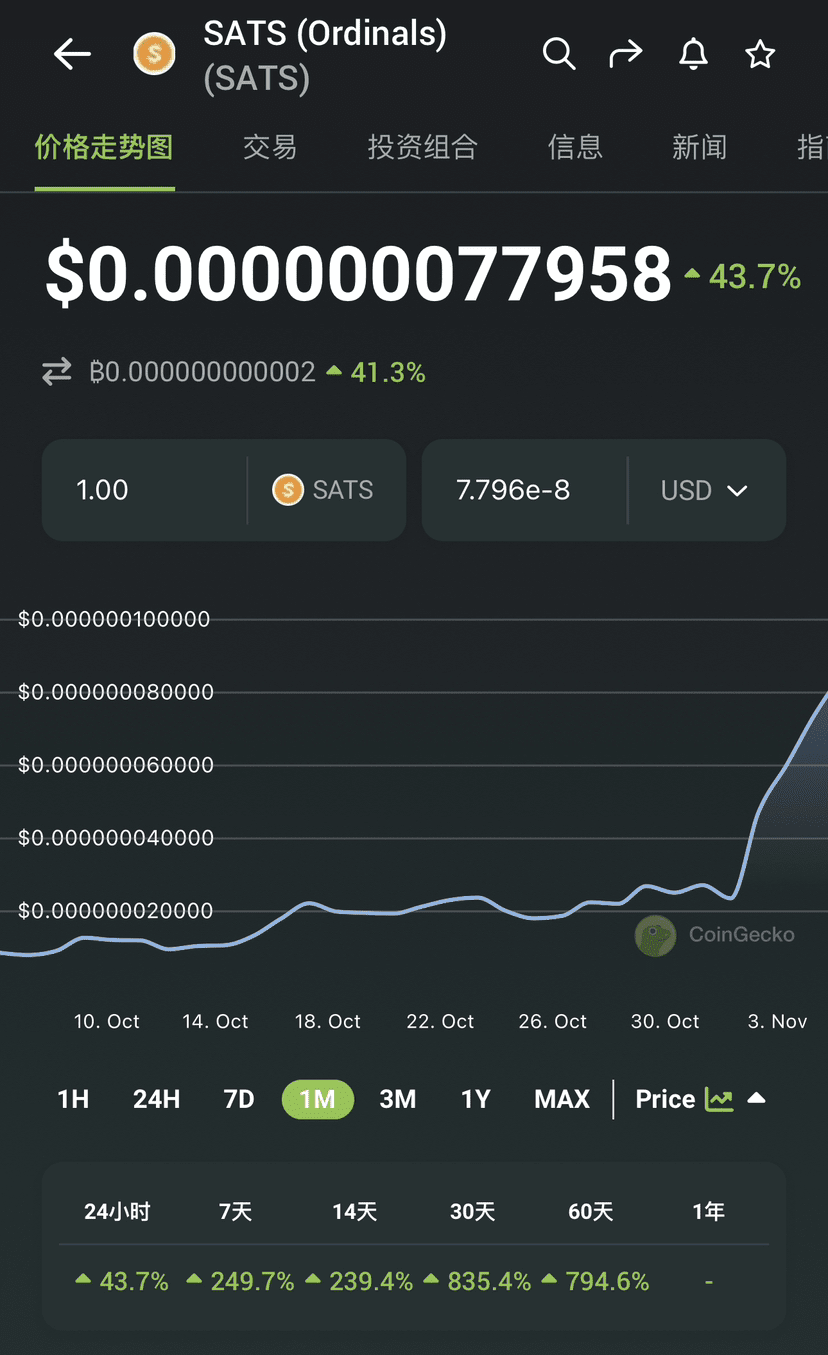Tap the currency swap arrows icon
The height and width of the screenshot is (1355, 828).
56,371
